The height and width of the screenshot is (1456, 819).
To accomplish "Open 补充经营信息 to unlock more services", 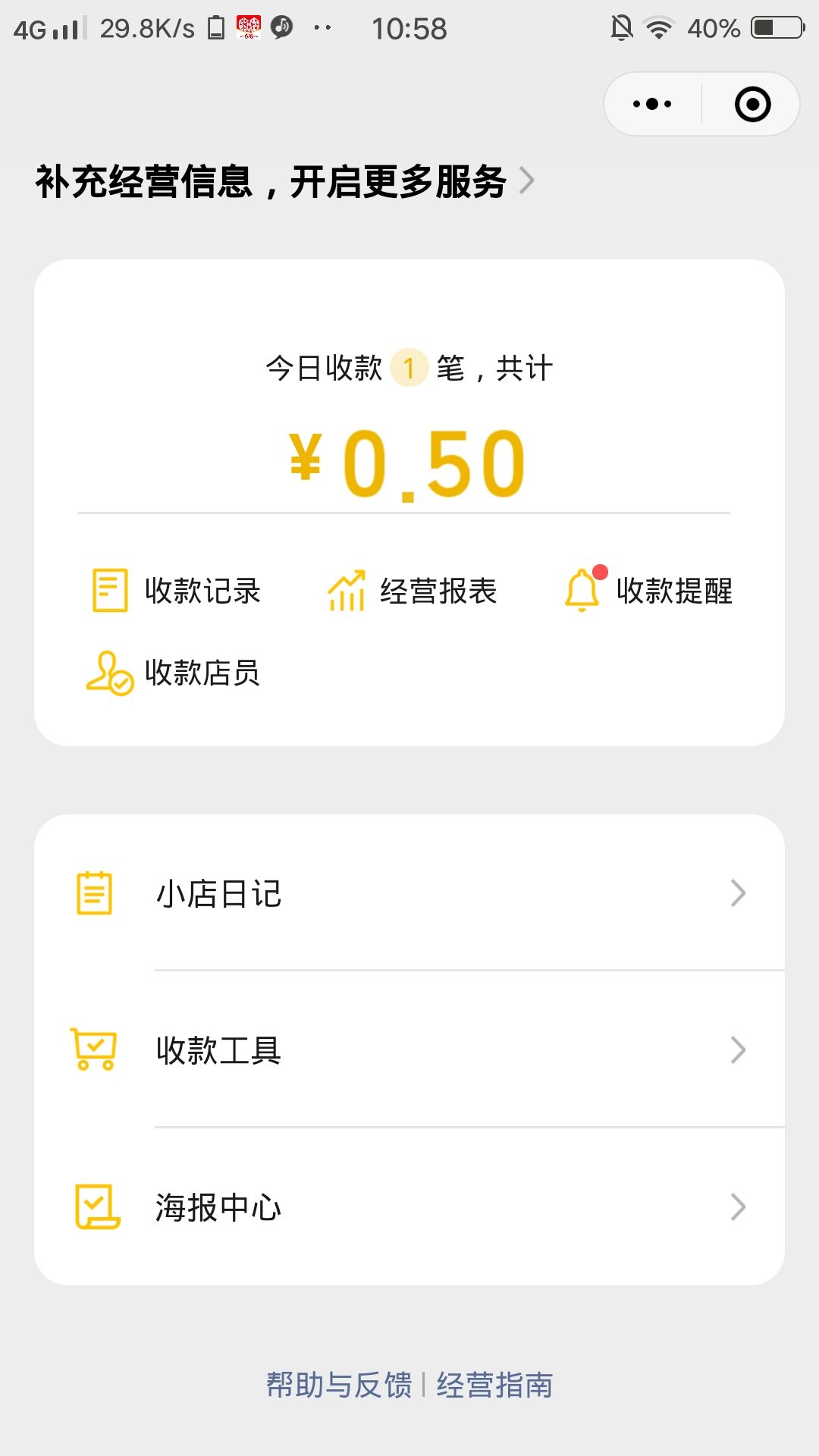I will tap(284, 182).
